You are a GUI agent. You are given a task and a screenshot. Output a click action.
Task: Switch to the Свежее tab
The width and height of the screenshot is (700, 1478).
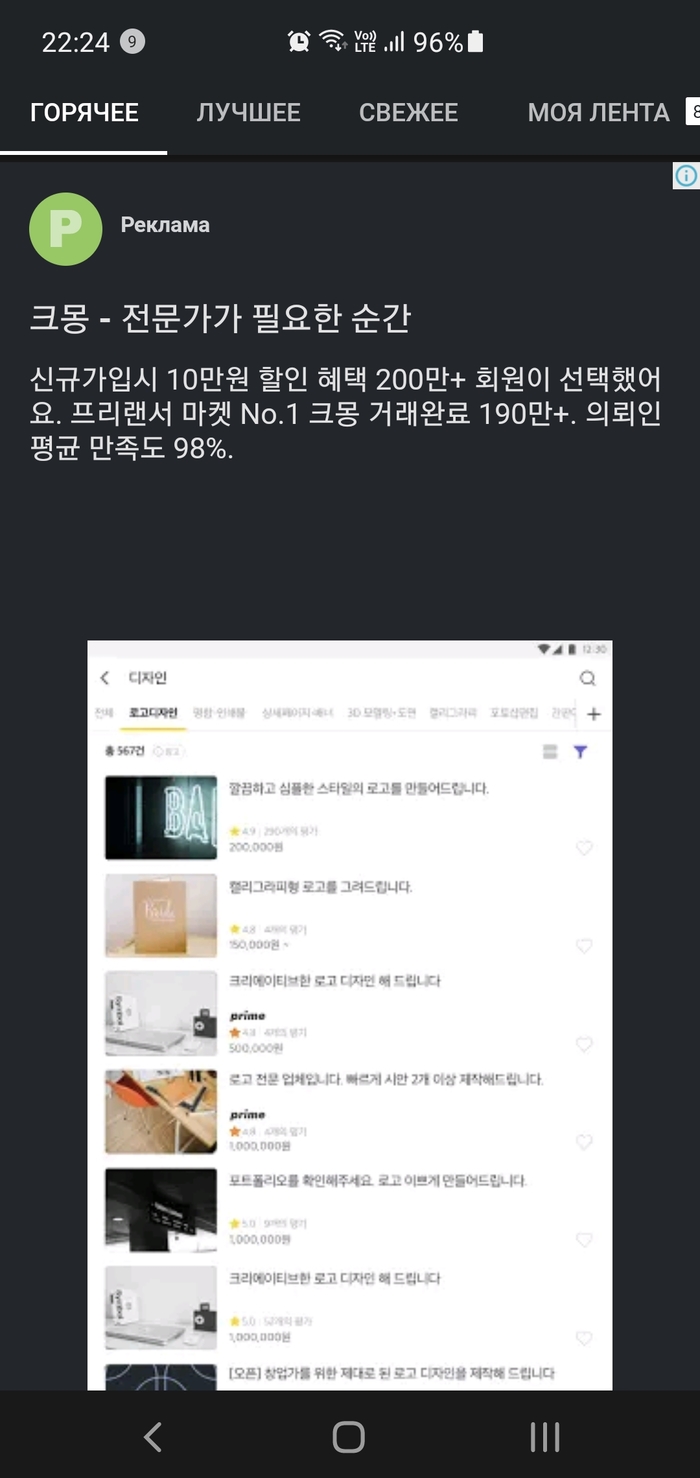coord(408,113)
